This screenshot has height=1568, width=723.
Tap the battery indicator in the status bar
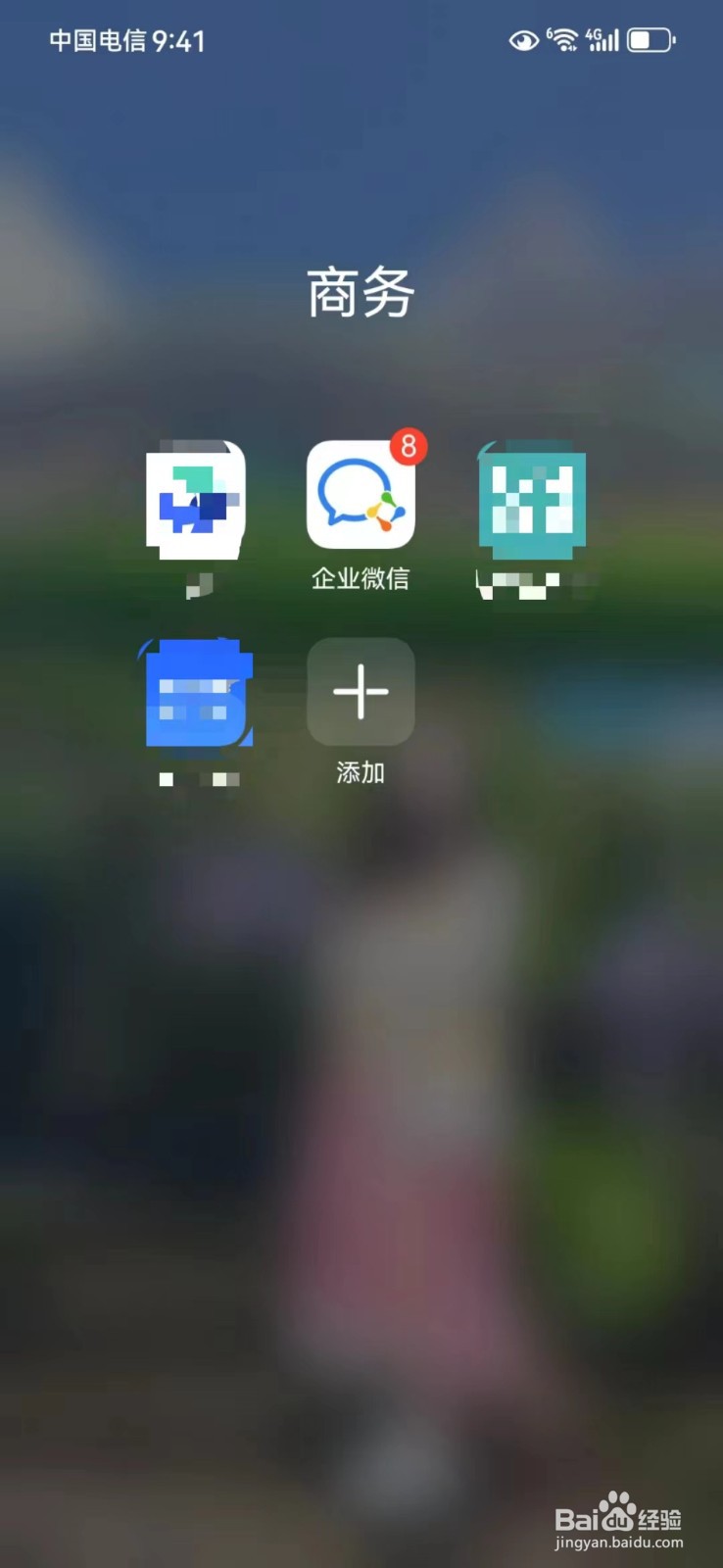[649, 39]
